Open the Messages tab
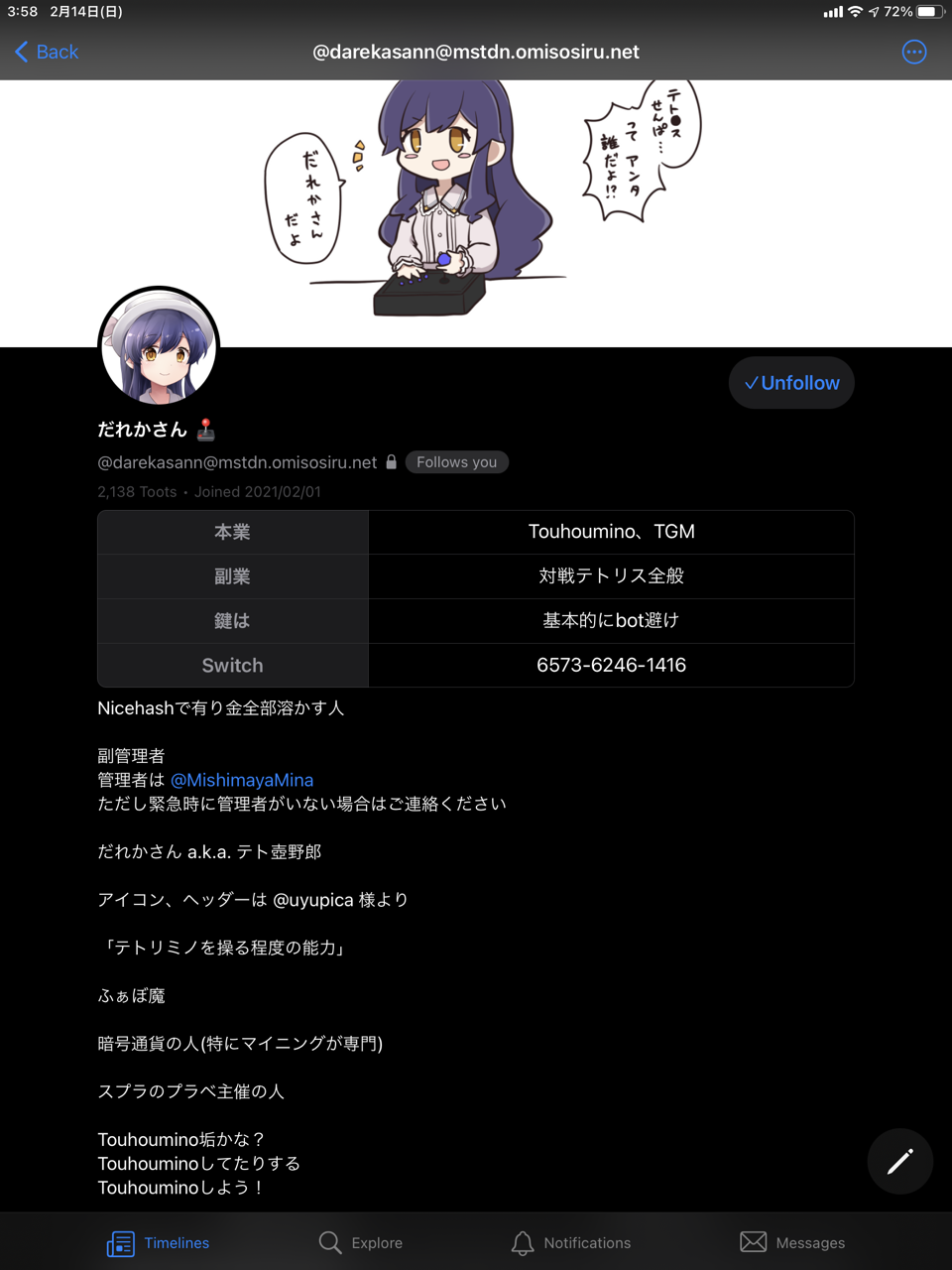The height and width of the screenshot is (1270, 952). [x=792, y=1242]
